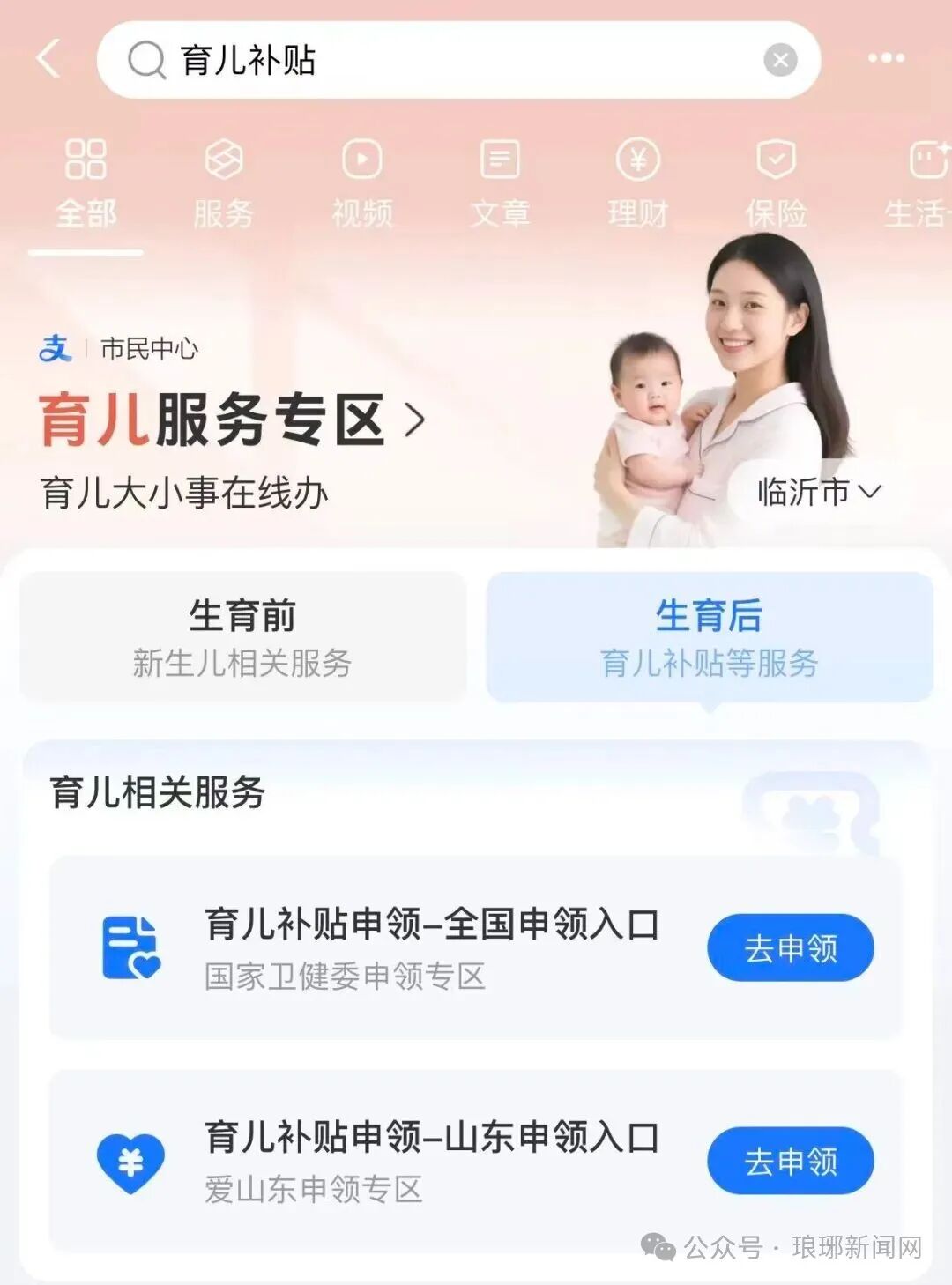Open the 育儿服务专区 page
Screen dimensions: 952x1285
[x=231, y=420]
